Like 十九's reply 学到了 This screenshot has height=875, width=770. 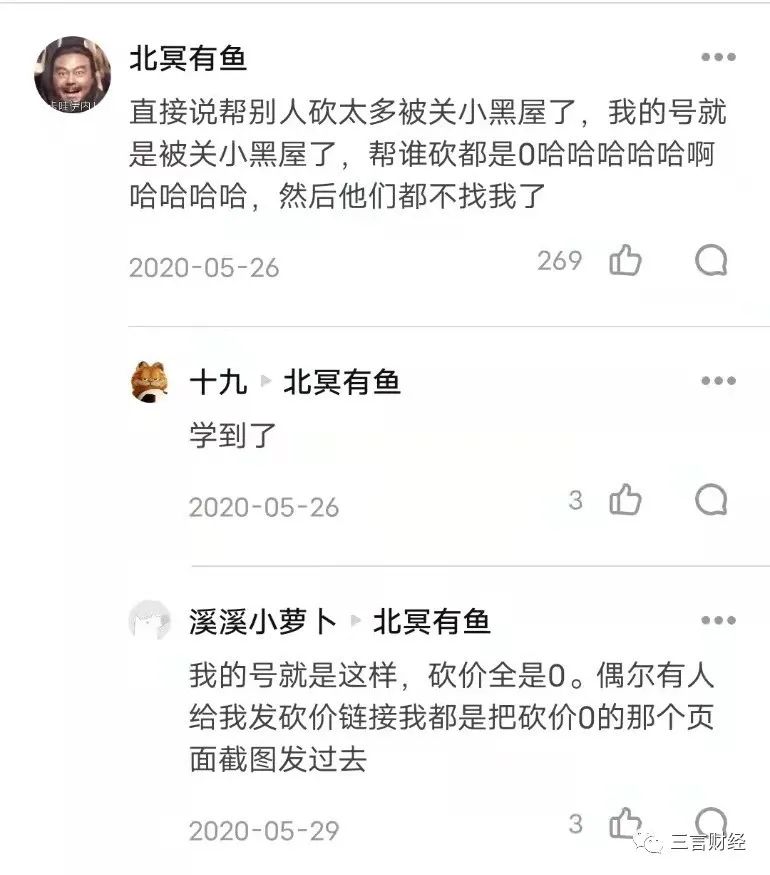point(625,499)
